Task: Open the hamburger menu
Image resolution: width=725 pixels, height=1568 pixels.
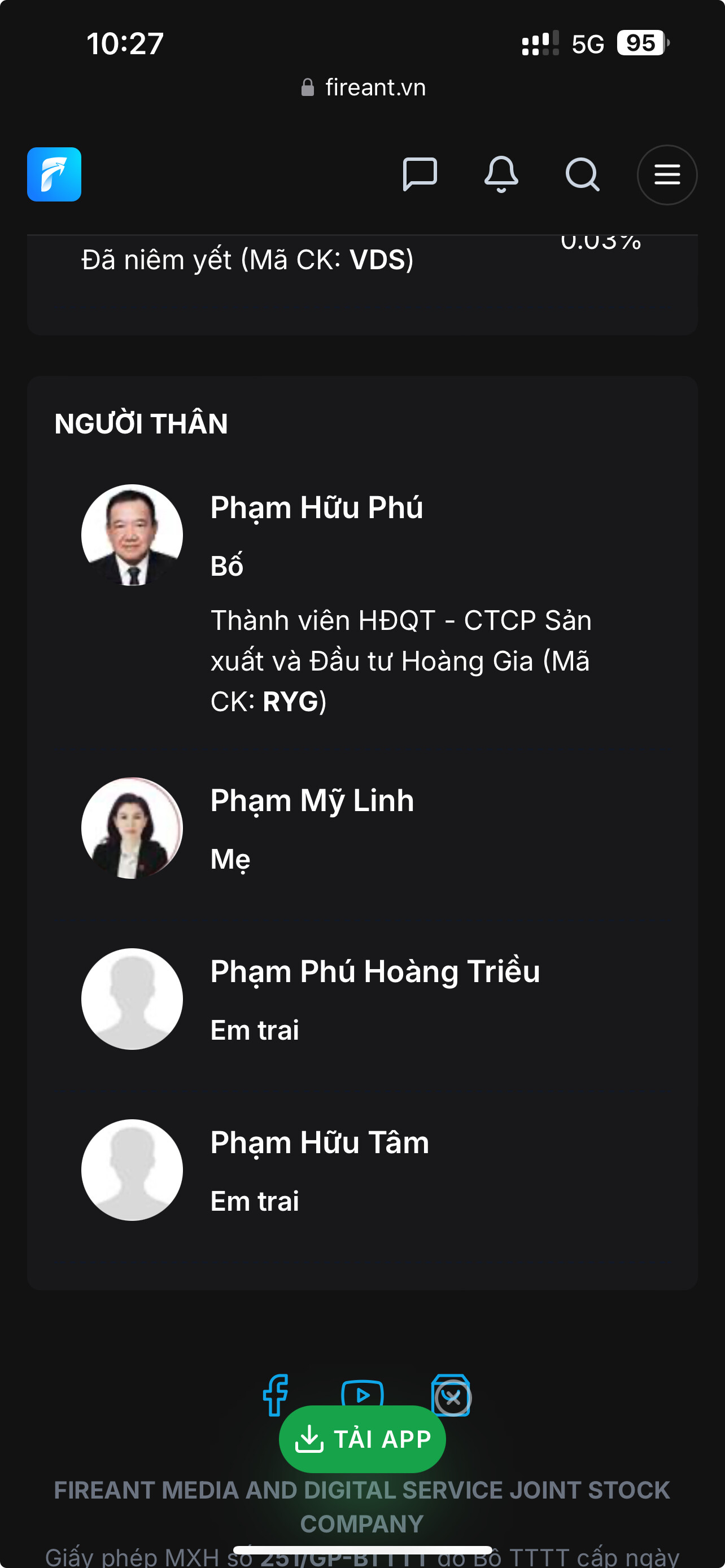Action: (667, 175)
